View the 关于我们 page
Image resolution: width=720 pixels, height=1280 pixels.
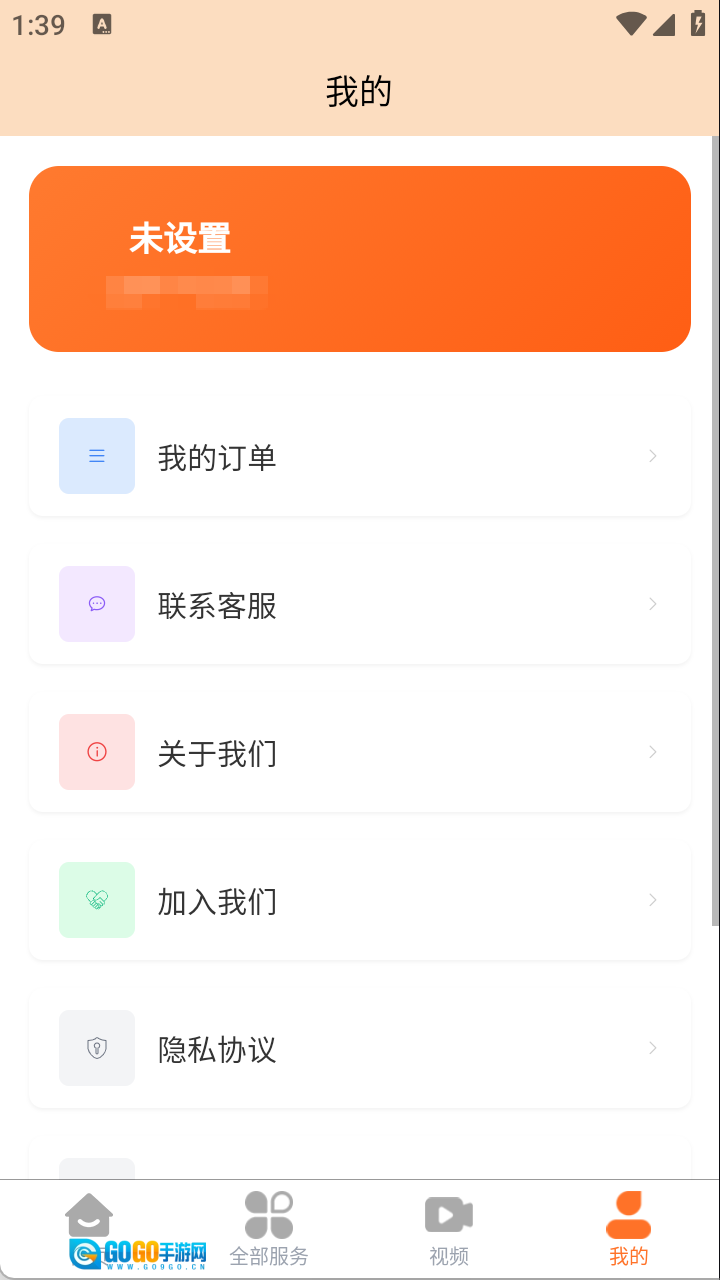pos(360,753)
